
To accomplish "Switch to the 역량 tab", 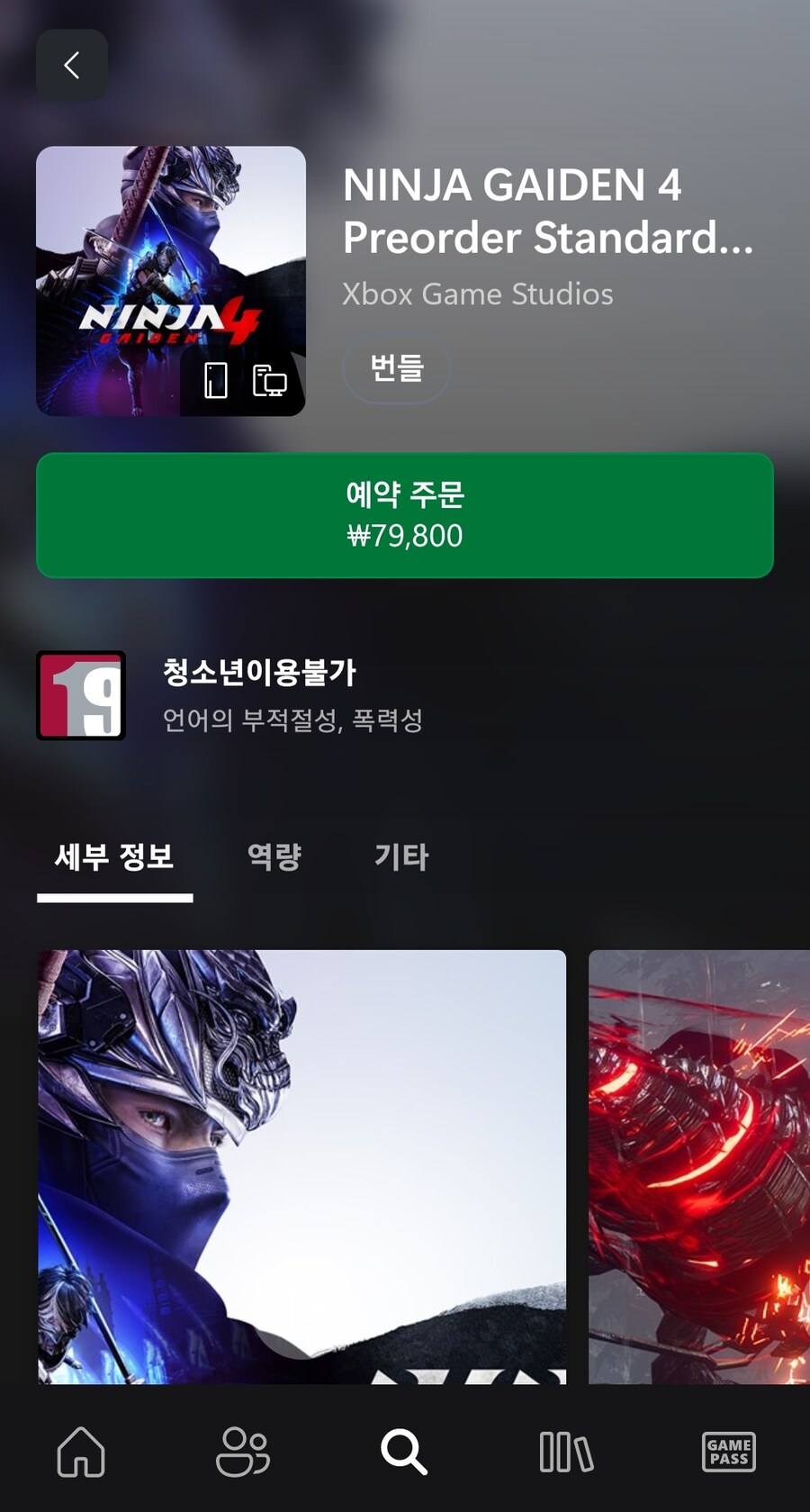I will pyautogui.click(x=274, y=856).
